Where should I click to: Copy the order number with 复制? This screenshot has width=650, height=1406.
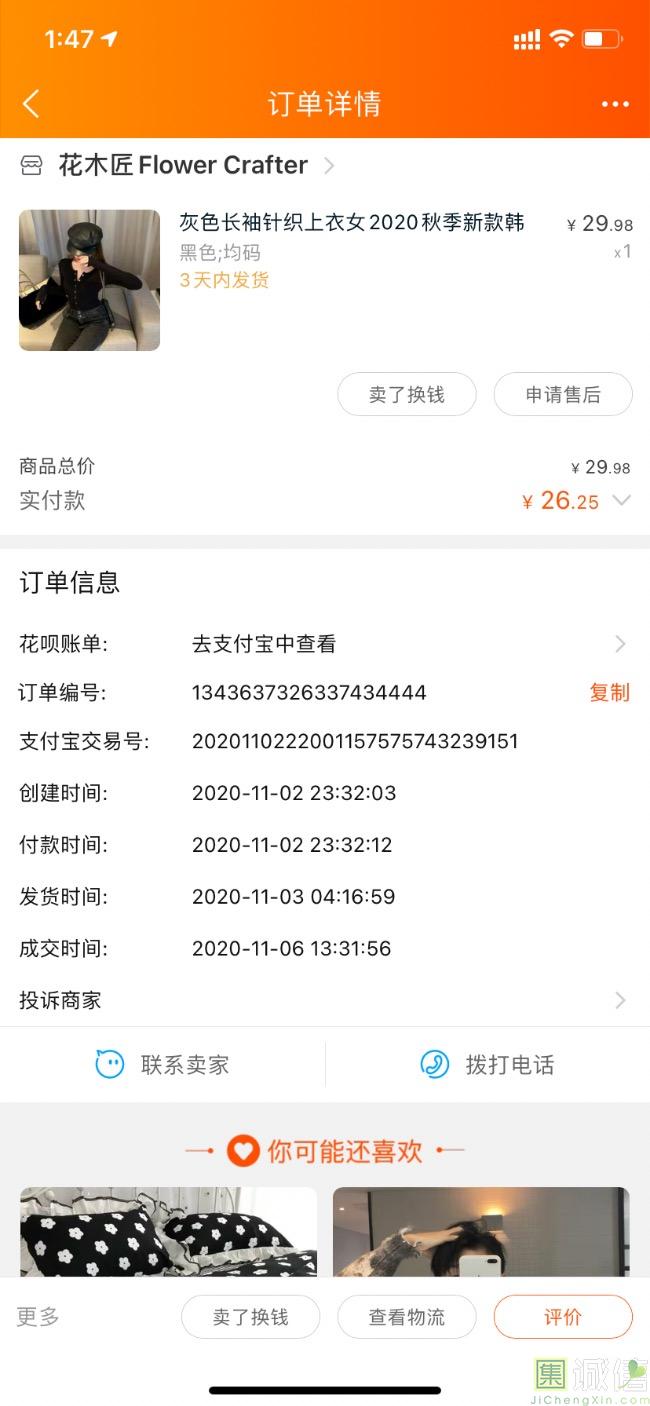(x=610, y=692)
